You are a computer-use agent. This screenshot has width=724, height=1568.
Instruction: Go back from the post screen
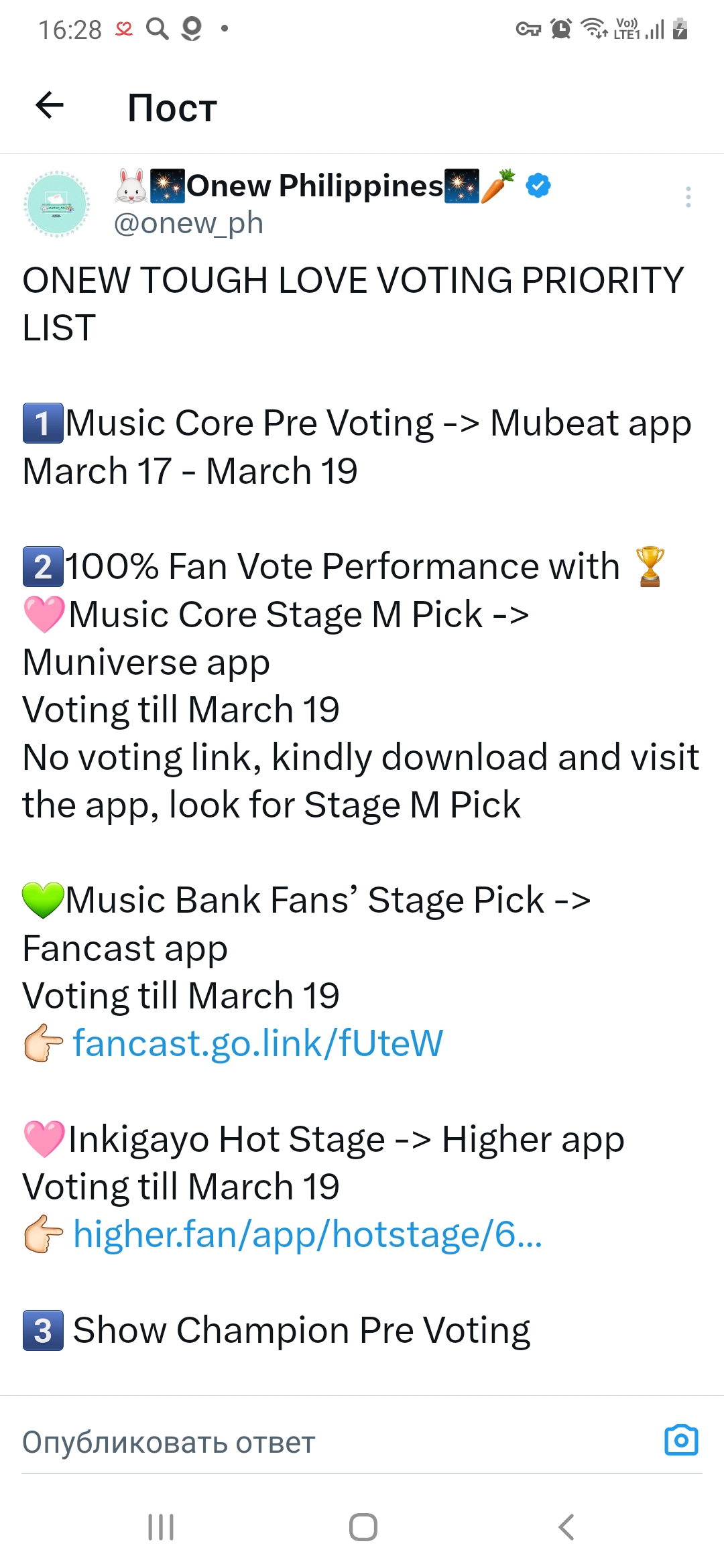[x=50, y=106]
